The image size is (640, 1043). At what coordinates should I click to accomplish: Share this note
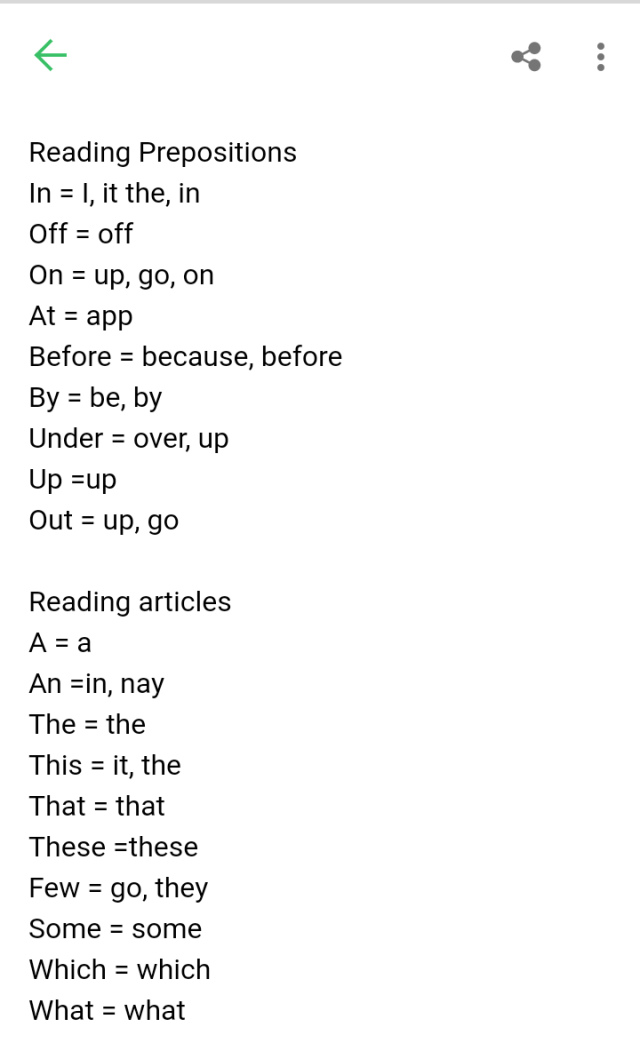click(526, 57)
